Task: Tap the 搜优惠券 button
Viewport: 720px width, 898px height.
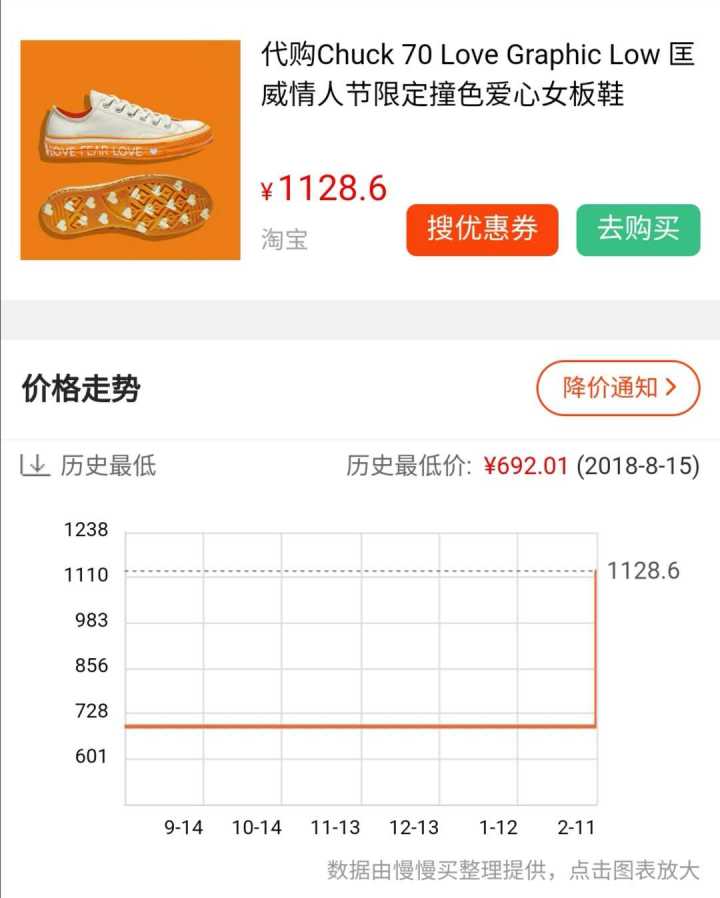Action: point(482,230)
